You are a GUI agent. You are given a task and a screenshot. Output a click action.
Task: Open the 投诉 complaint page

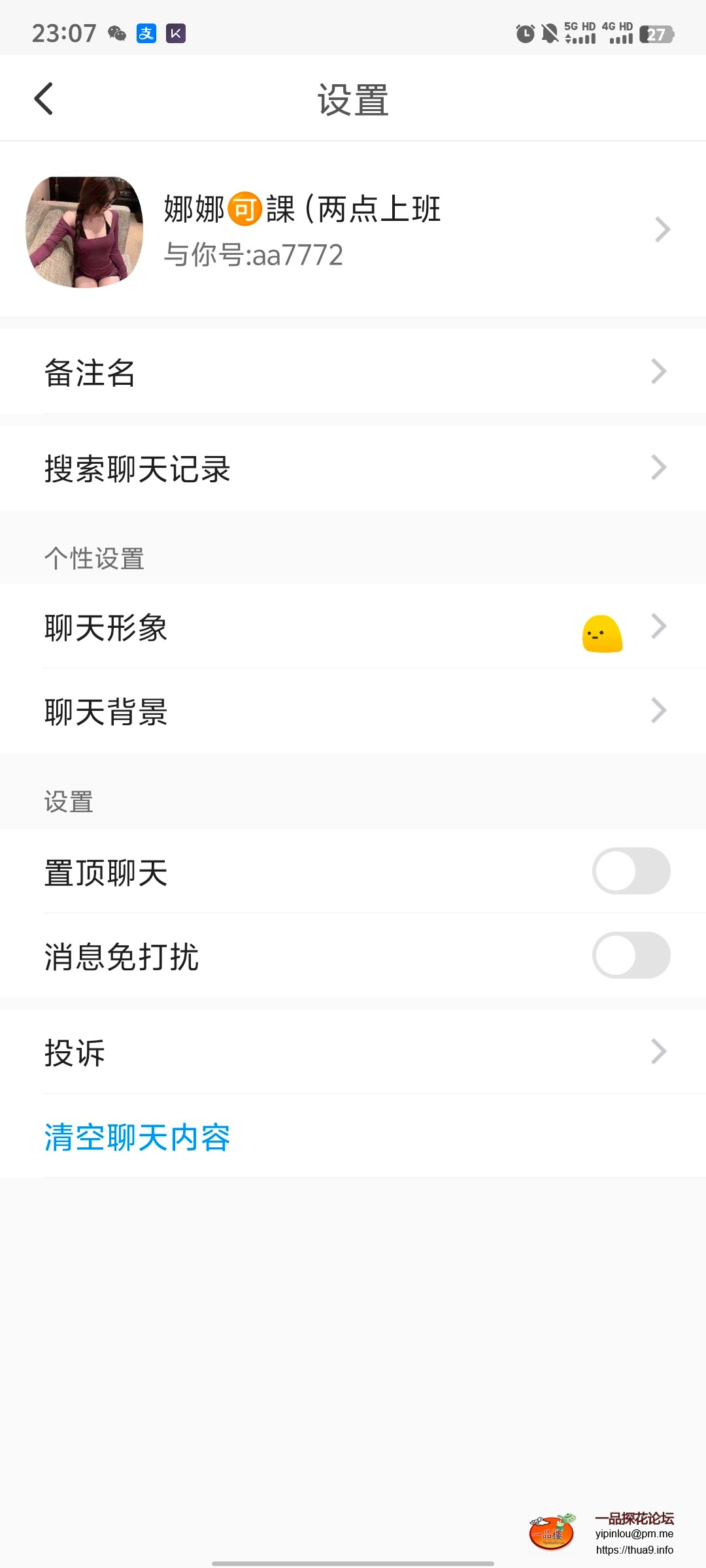pyautogui.click(x=353, y=1052)
